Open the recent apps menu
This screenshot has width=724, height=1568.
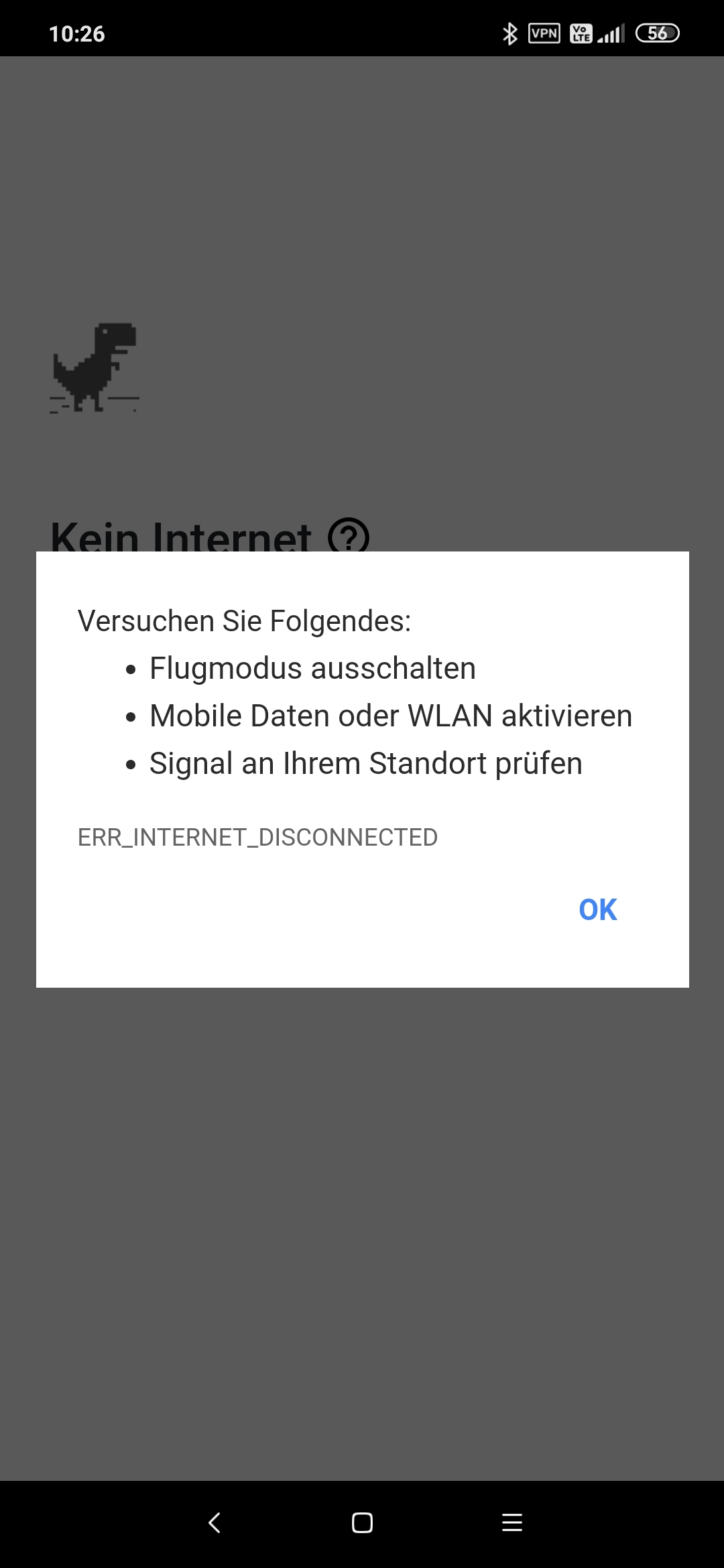point(511,1522)
